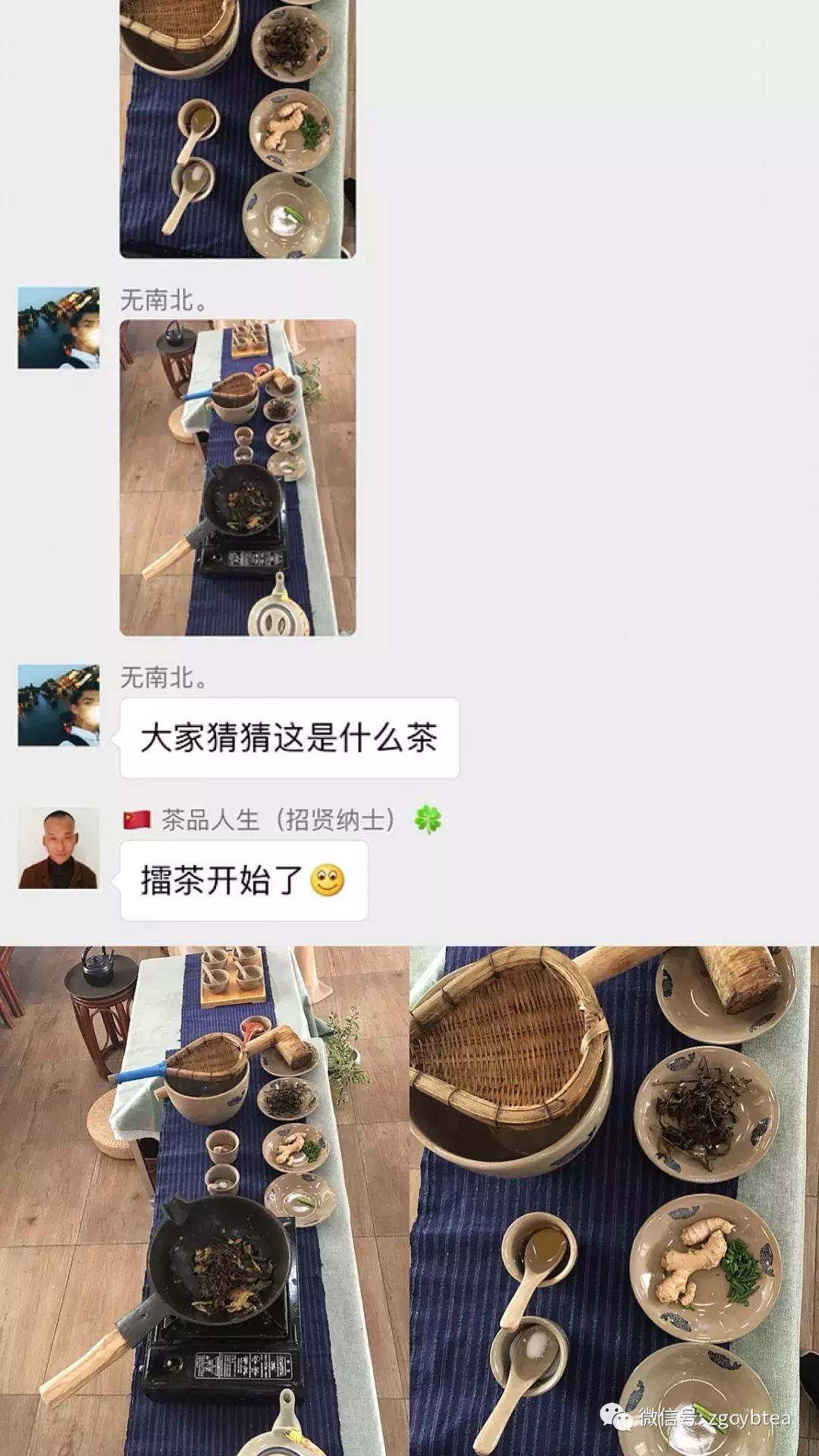Viewport: 819px width, 1456px height.
Task: View the bottom-left wok and stove photo
Action: [x=205, y=1198]
